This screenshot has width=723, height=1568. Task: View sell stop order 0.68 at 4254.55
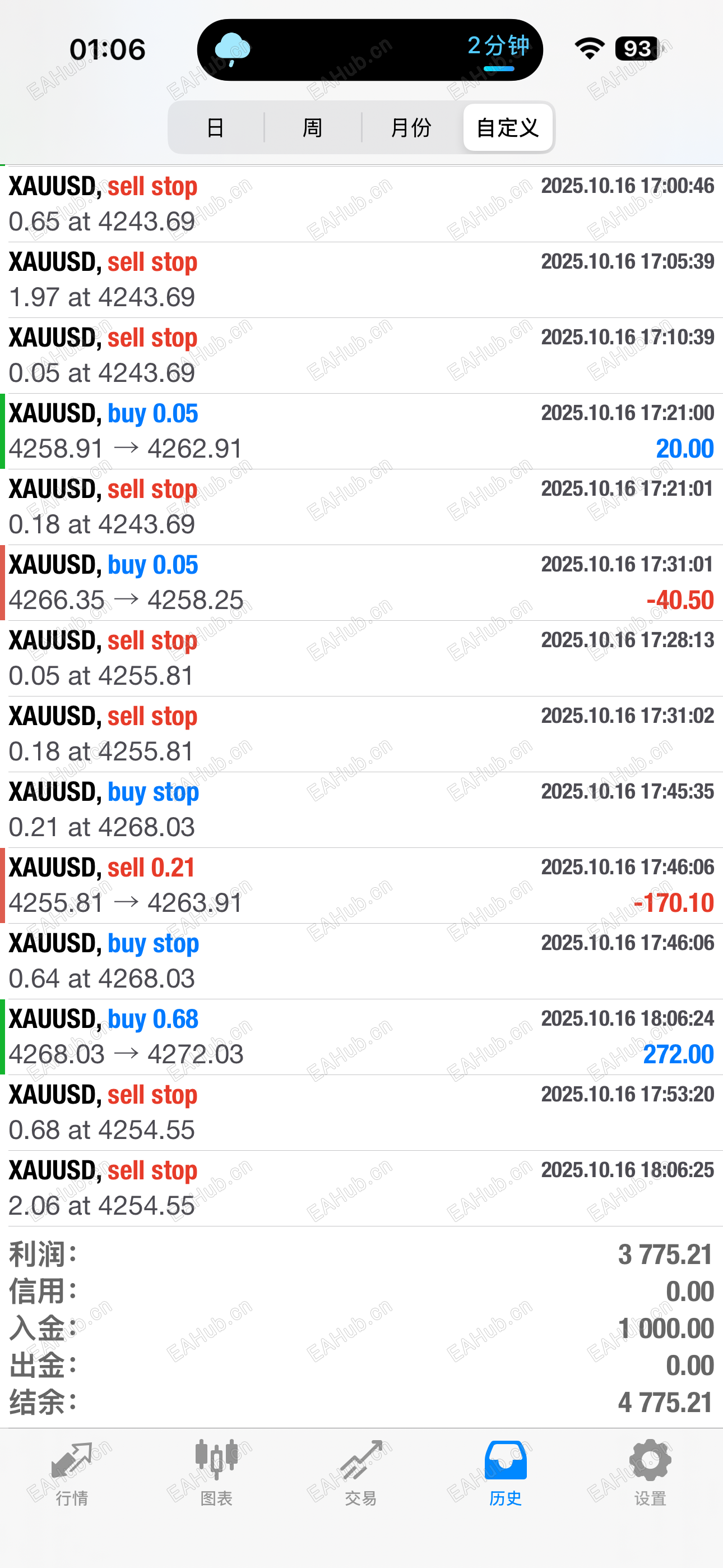tap(361, 1113)
